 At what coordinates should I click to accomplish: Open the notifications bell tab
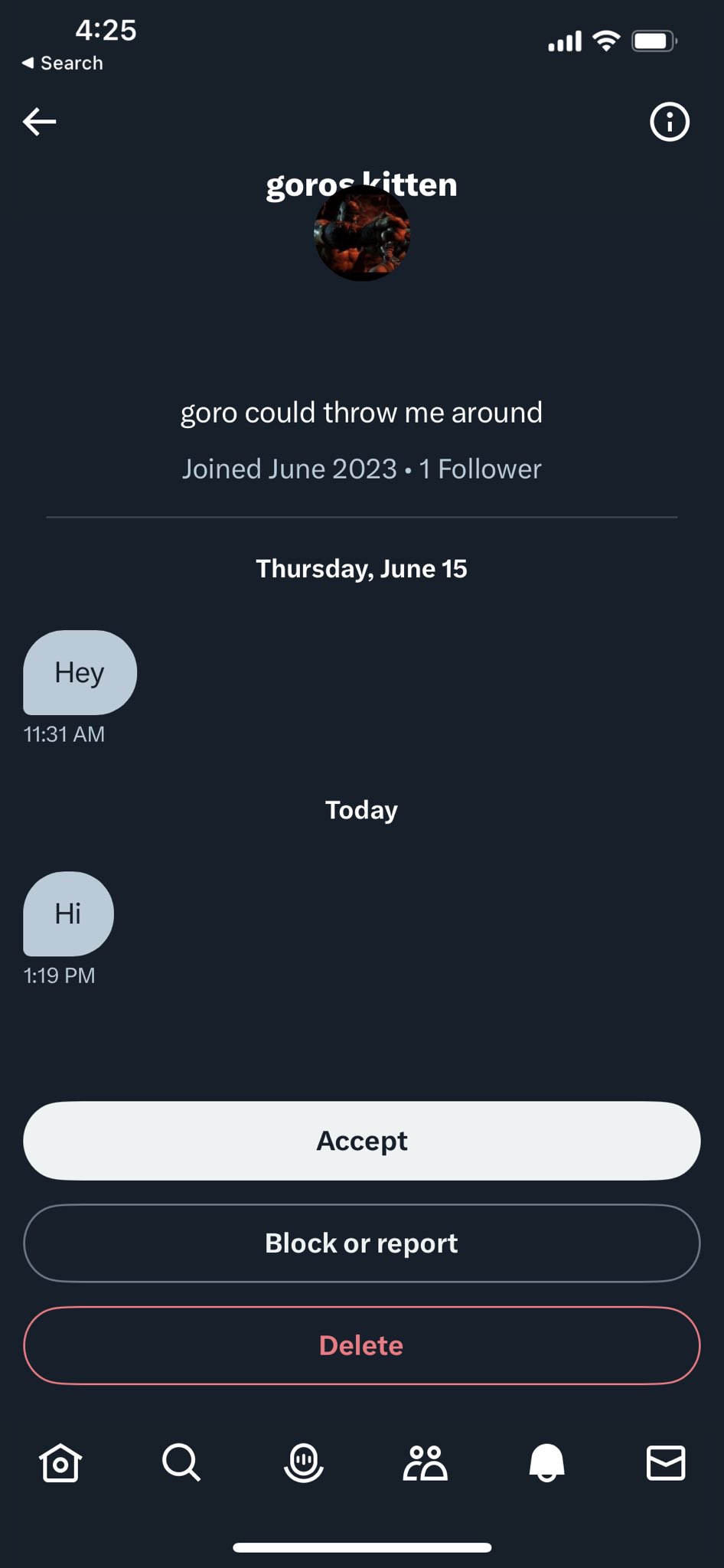tap(546, 1463)
